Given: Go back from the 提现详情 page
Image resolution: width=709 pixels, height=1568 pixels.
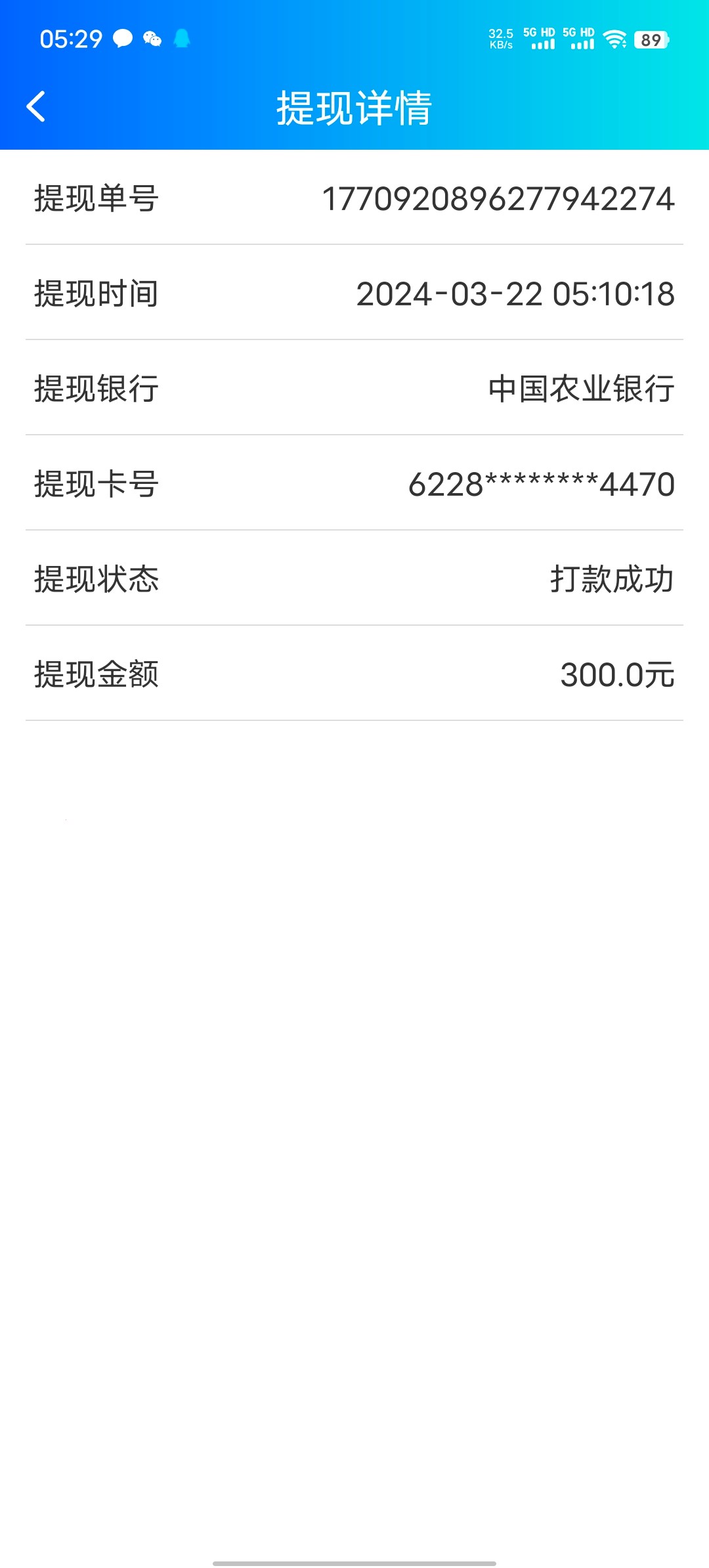Looking at the screenshot, I should click(x=36, y=106).
